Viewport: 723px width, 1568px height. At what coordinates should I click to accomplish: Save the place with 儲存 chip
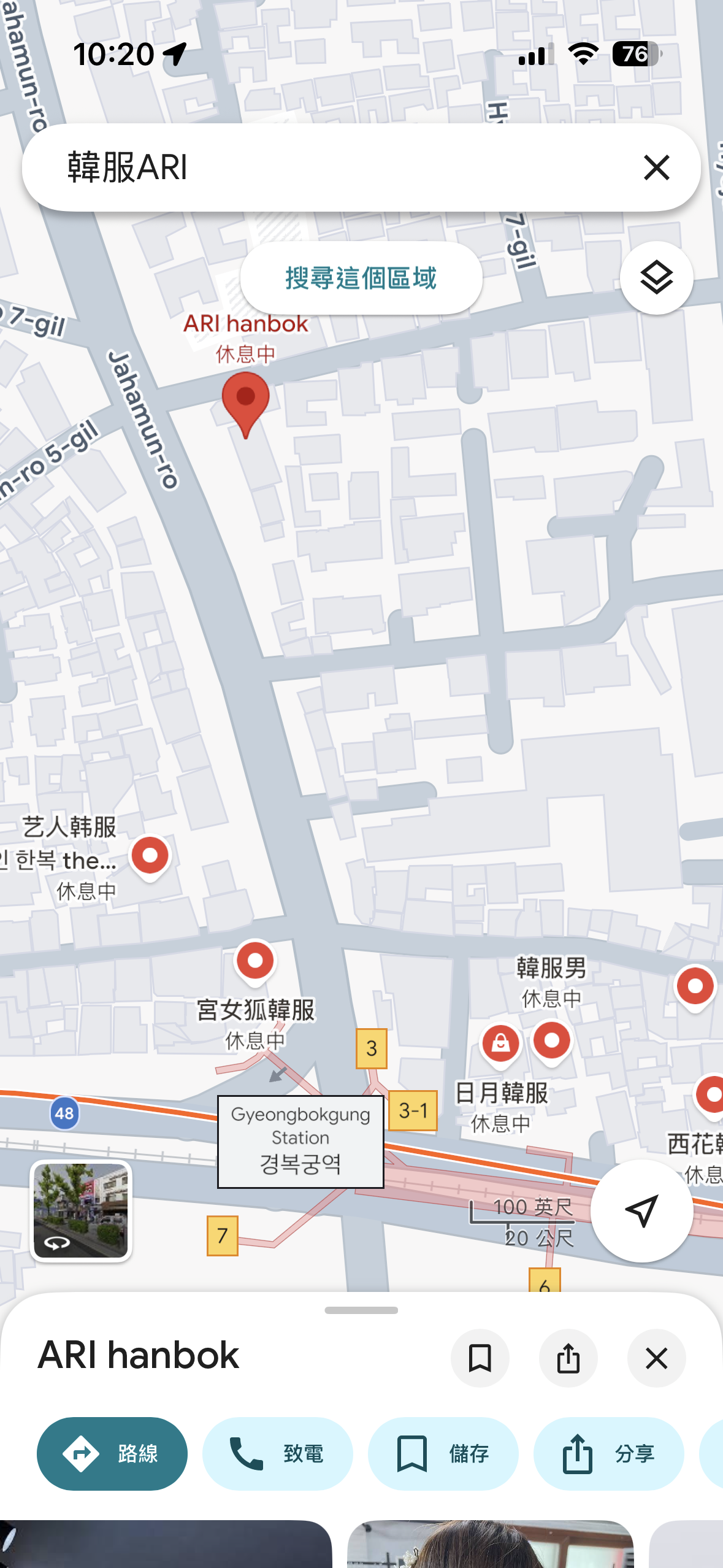[x=443, y=1453]
